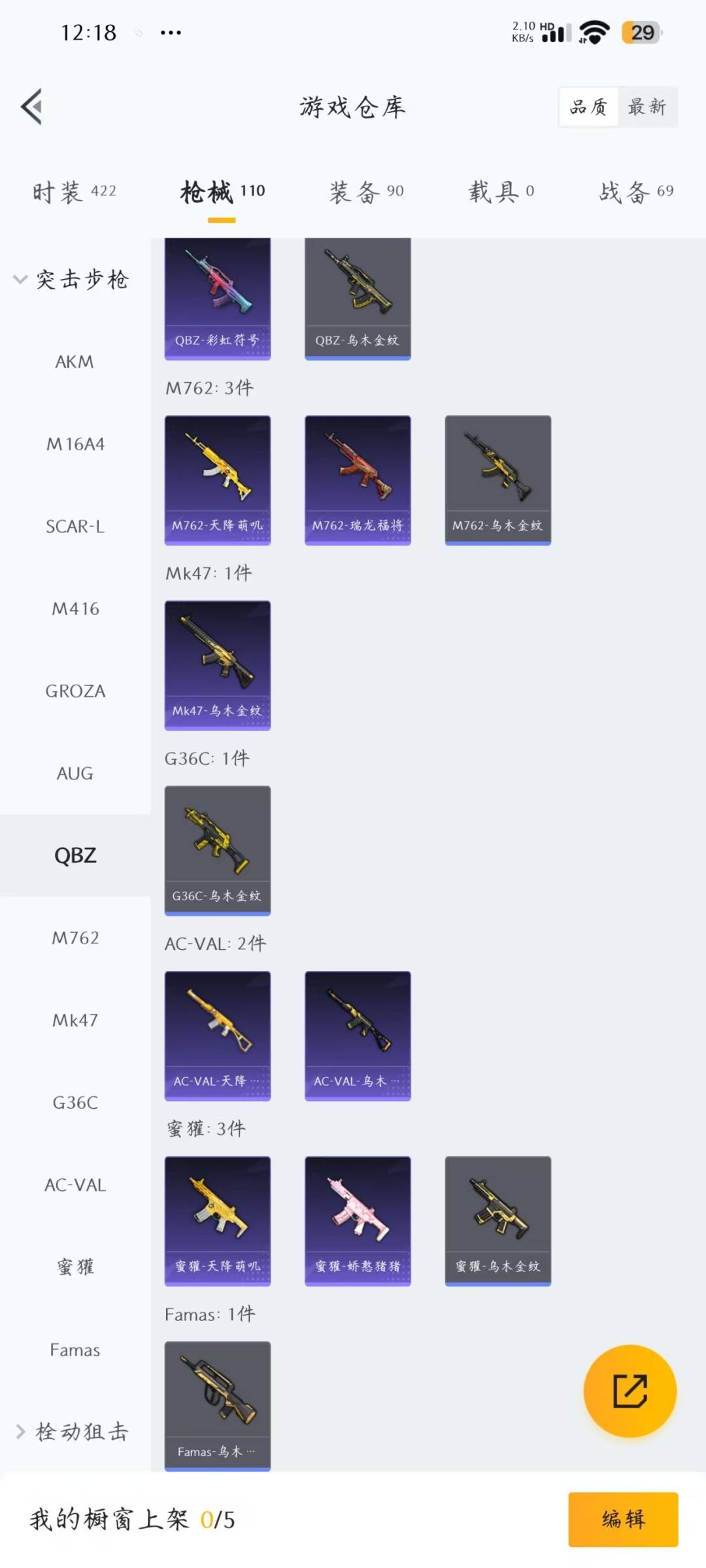
Task: Tap the orange floating share button
Action: (x=630, y=1391)
